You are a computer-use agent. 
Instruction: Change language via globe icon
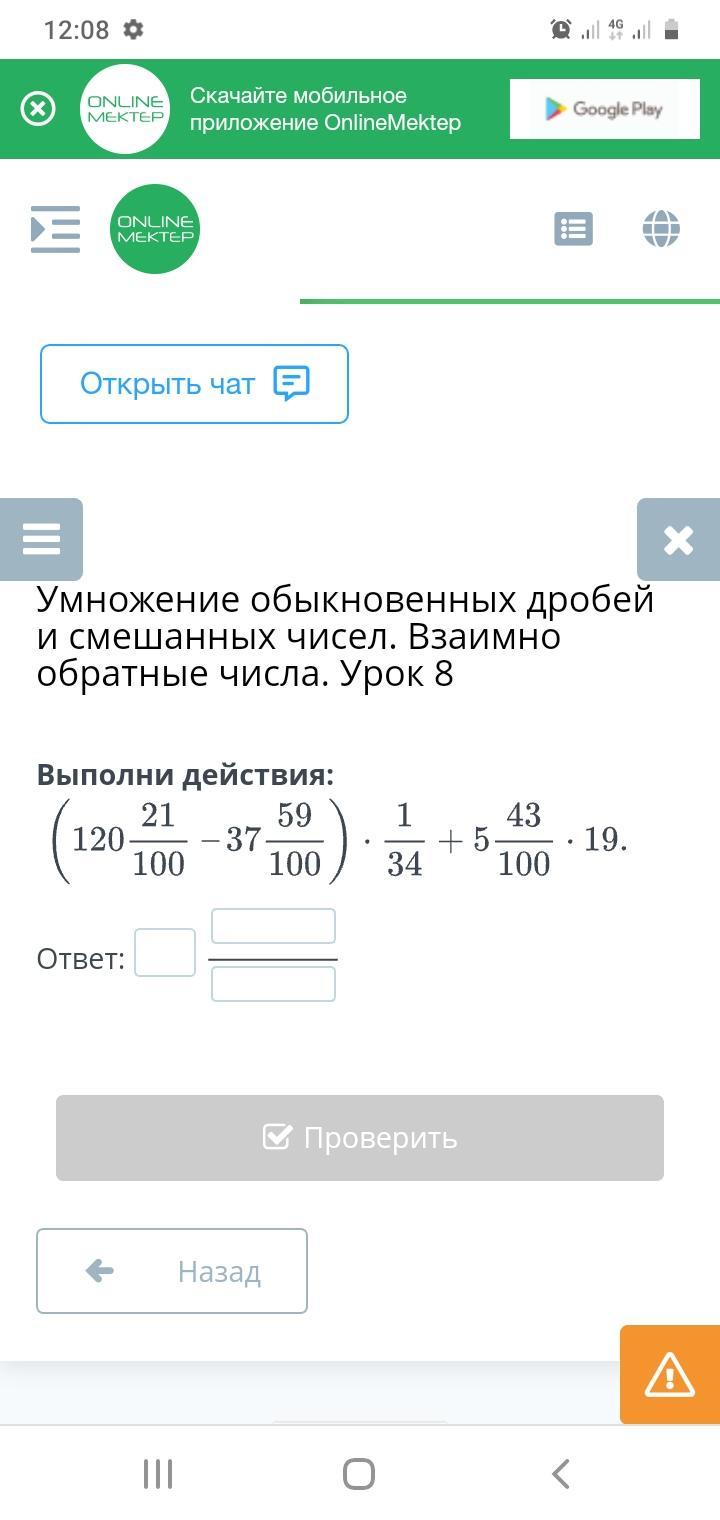[661, 229]
